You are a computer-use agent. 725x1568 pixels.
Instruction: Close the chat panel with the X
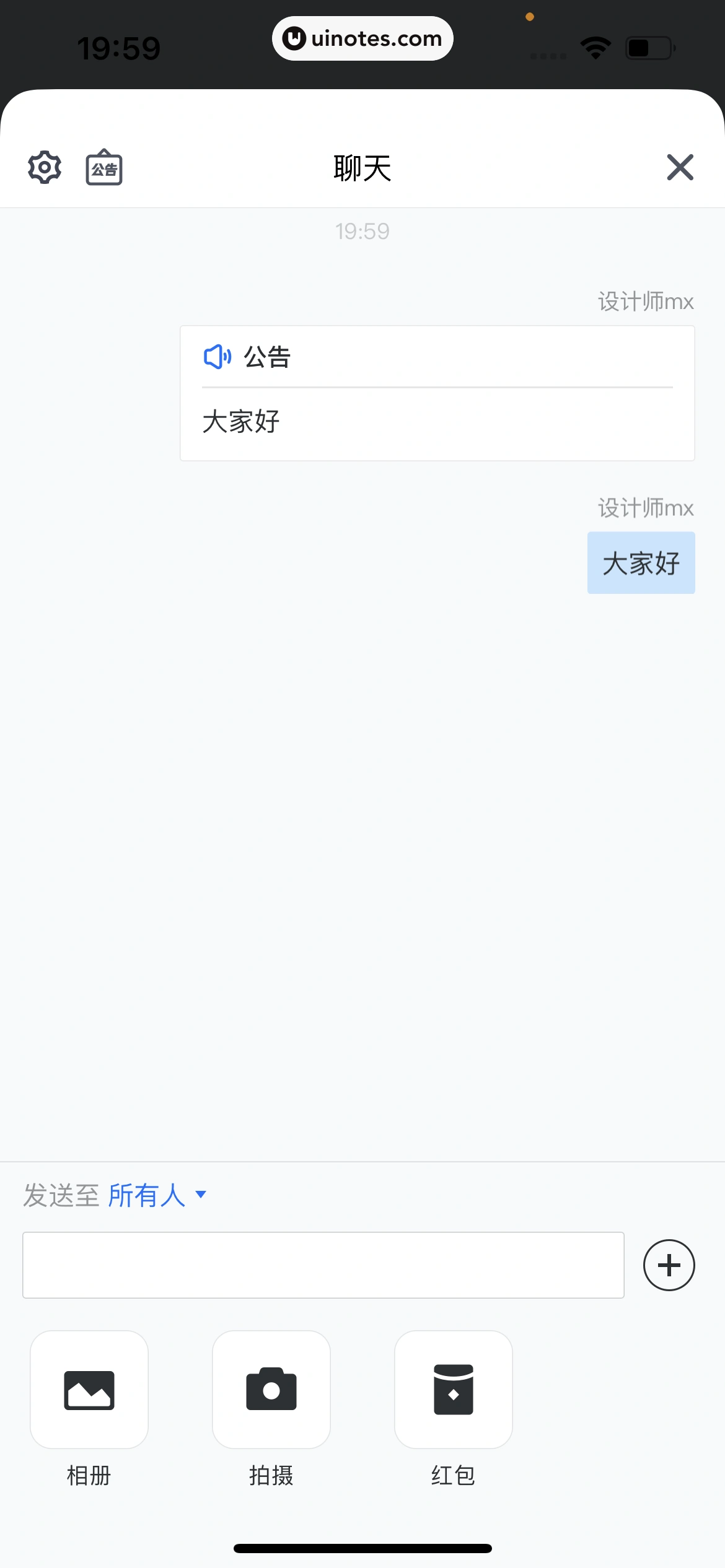pyautogui.click(x=679, y=167)
